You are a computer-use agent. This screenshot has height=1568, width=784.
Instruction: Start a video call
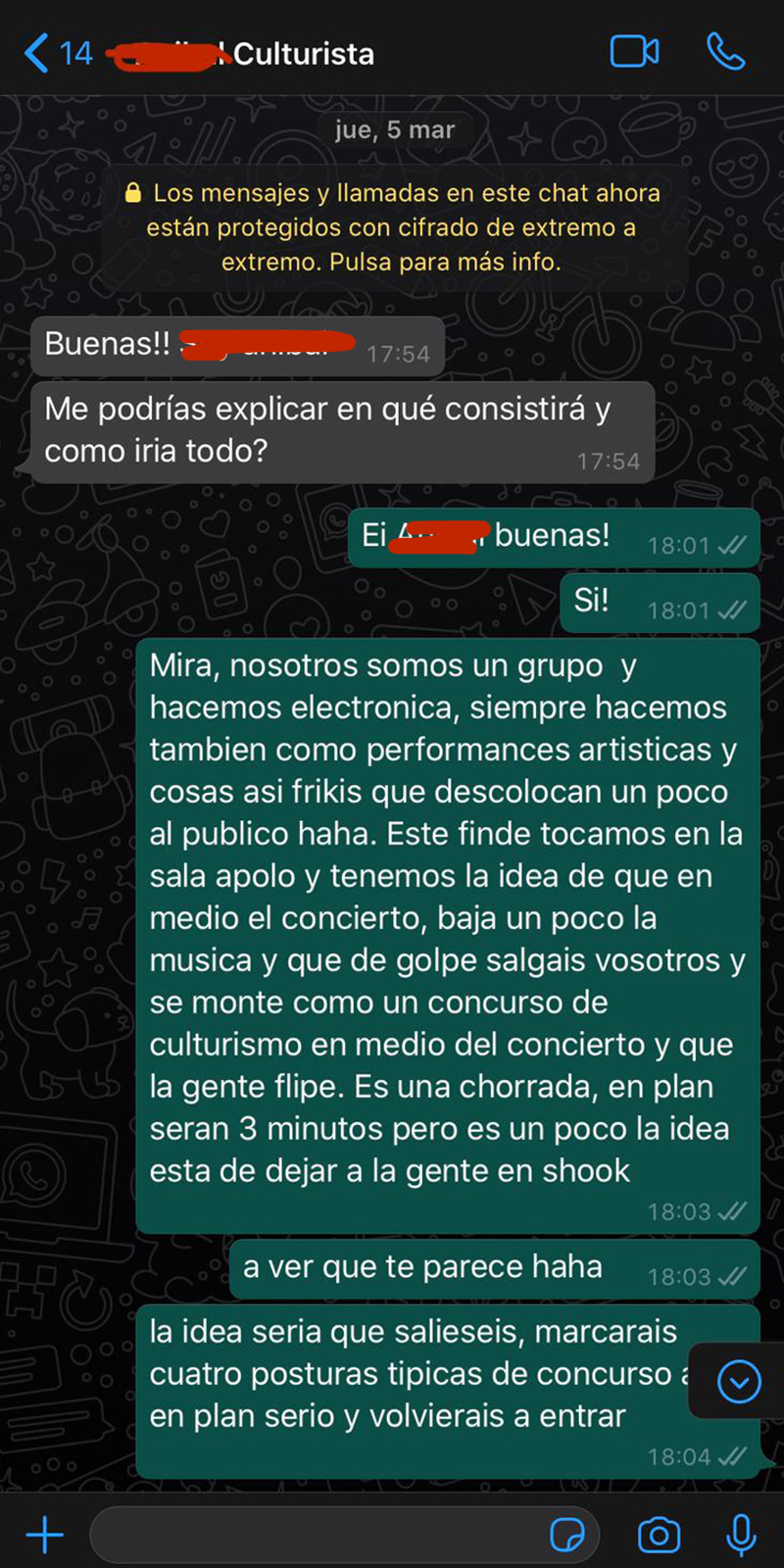[x=634, y=52]
